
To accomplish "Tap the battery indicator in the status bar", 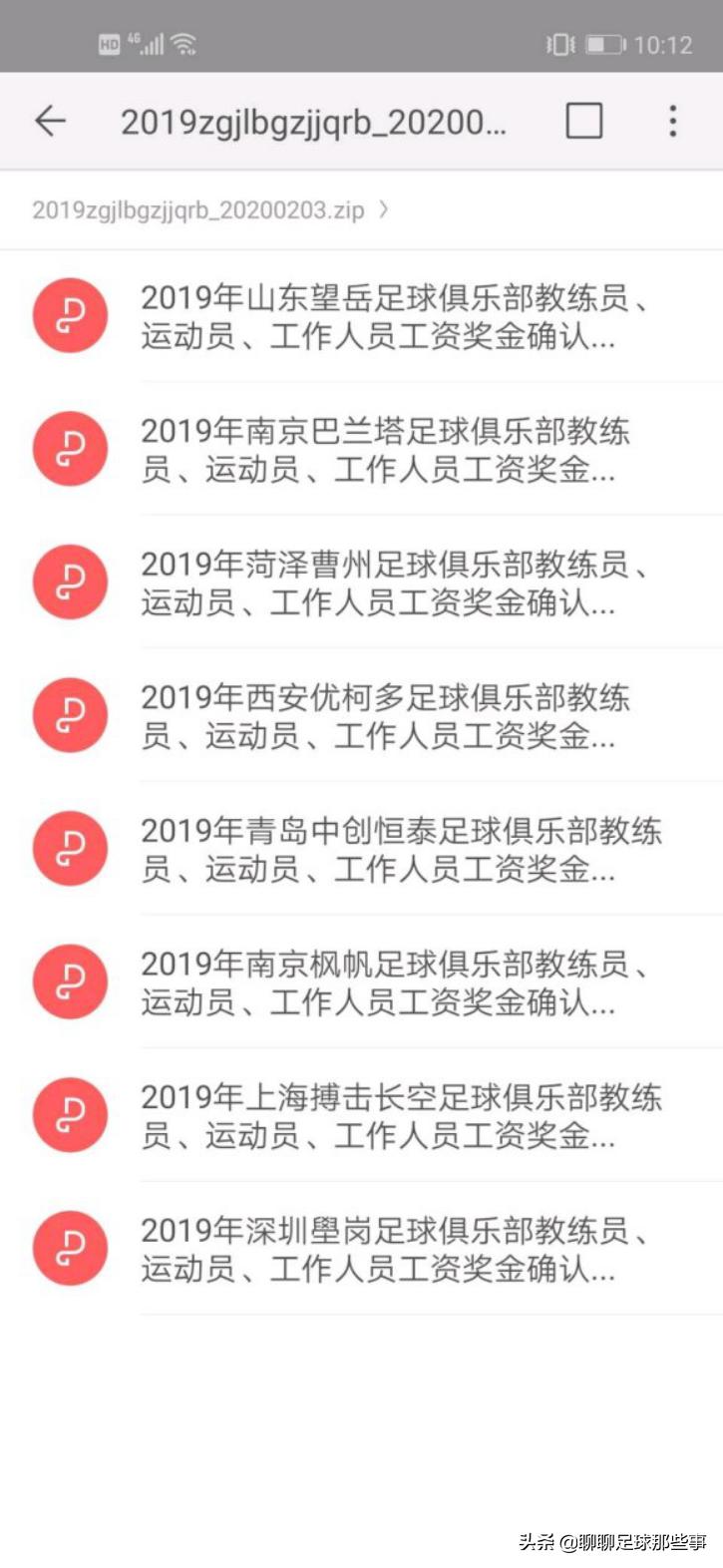I will (x=608, y=45).
